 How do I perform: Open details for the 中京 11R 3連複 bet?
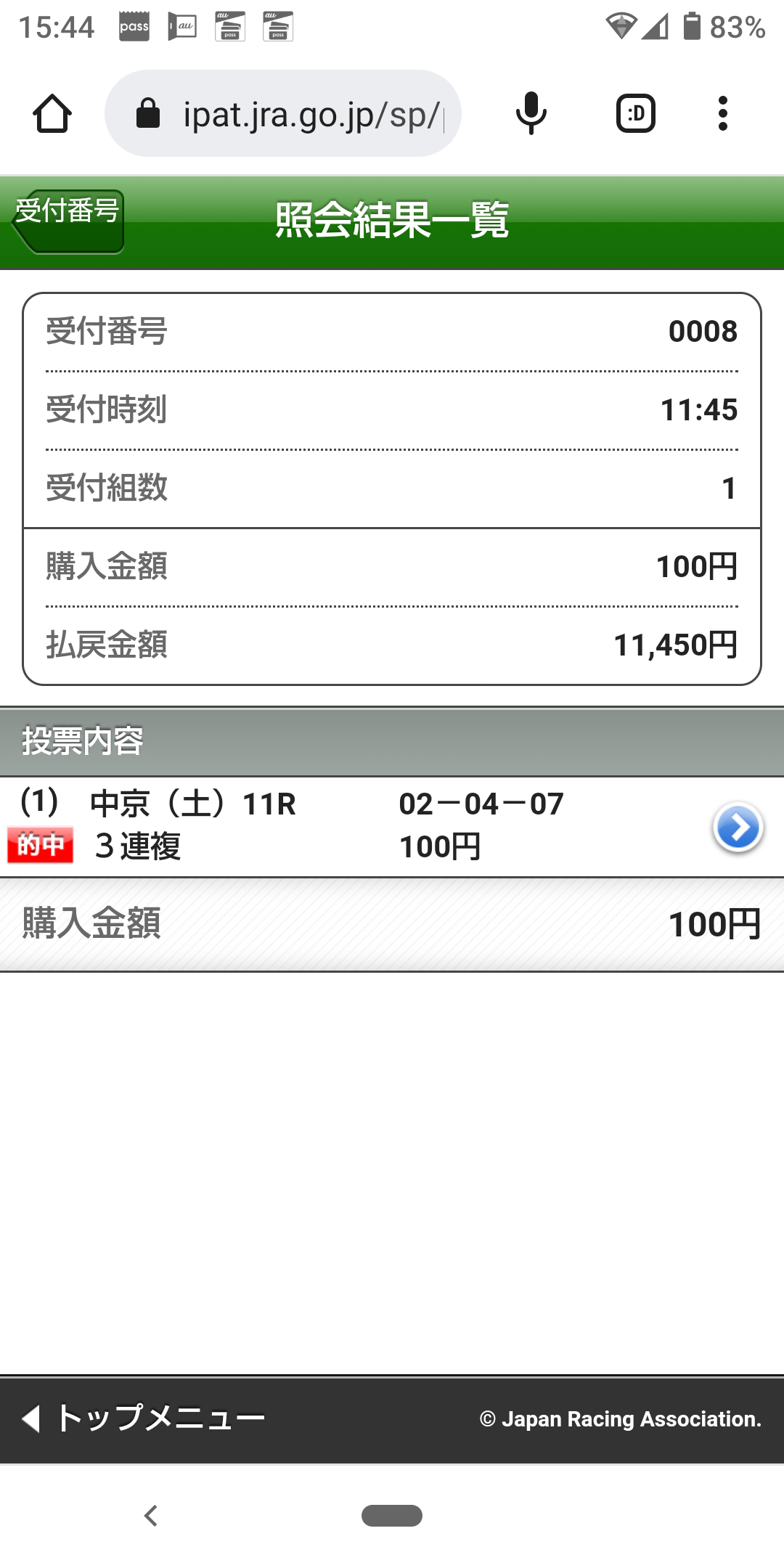pyautogui.click(x=738, y=827)
